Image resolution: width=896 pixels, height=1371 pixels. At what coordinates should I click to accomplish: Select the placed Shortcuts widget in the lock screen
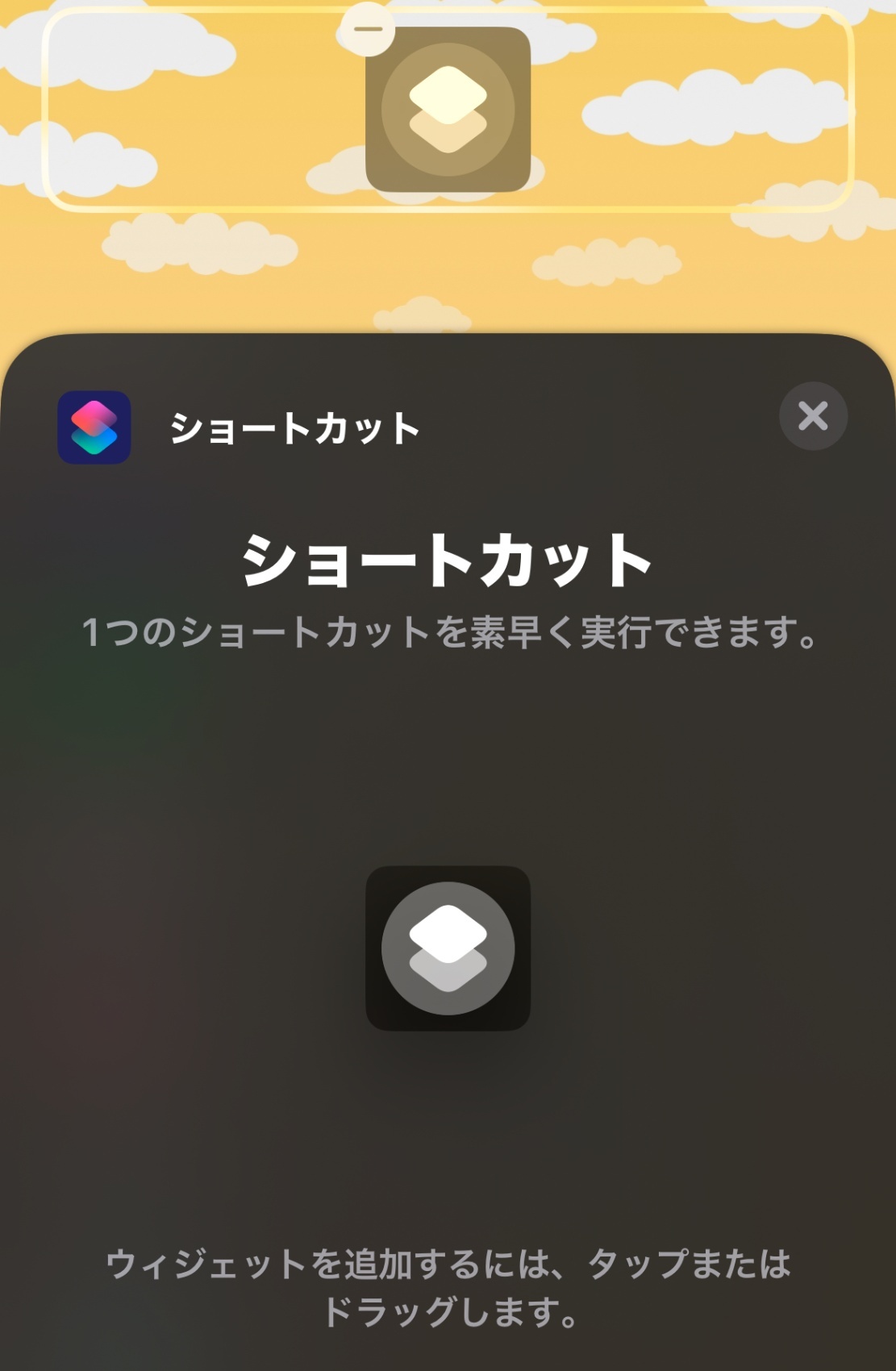click(448, 110)
